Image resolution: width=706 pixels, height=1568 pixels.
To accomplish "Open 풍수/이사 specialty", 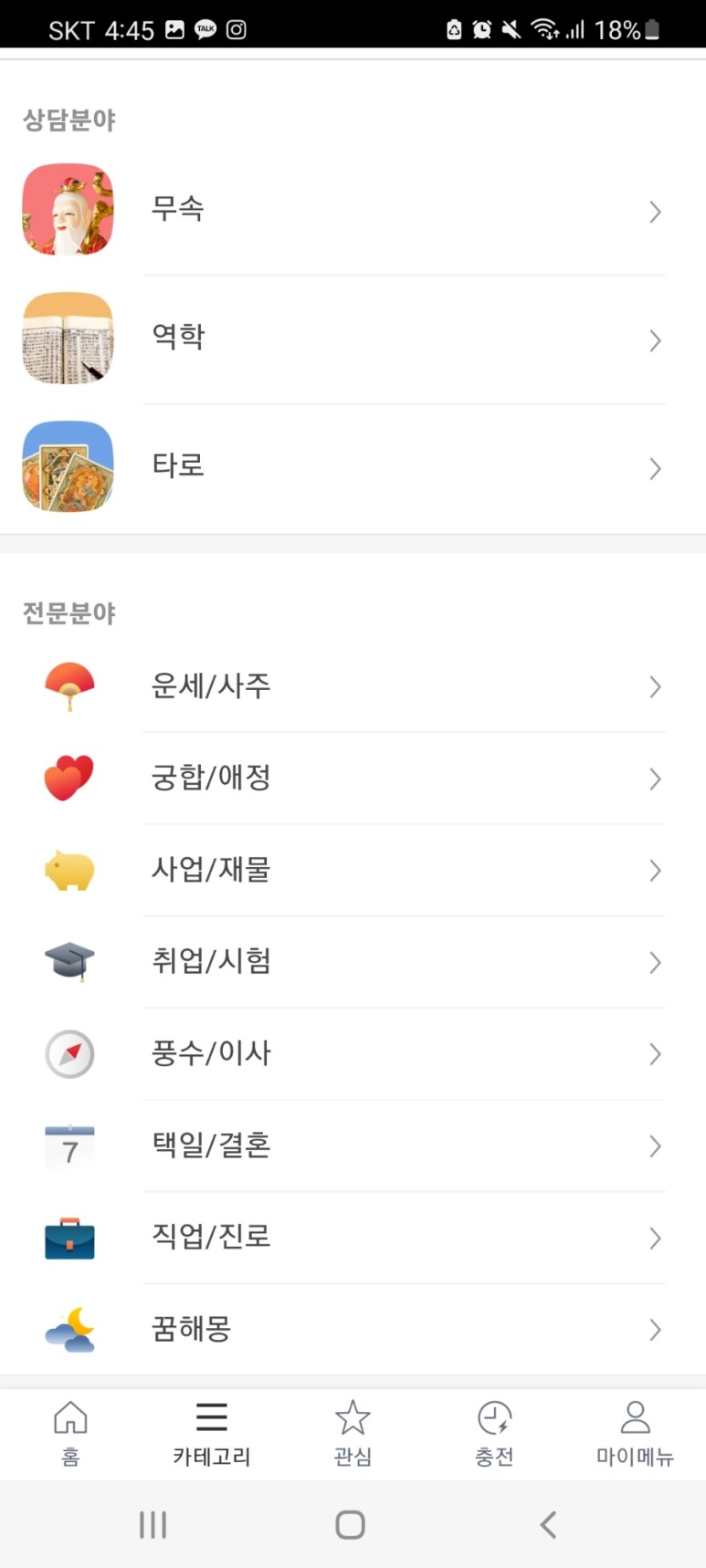I will pos(353,1054).
